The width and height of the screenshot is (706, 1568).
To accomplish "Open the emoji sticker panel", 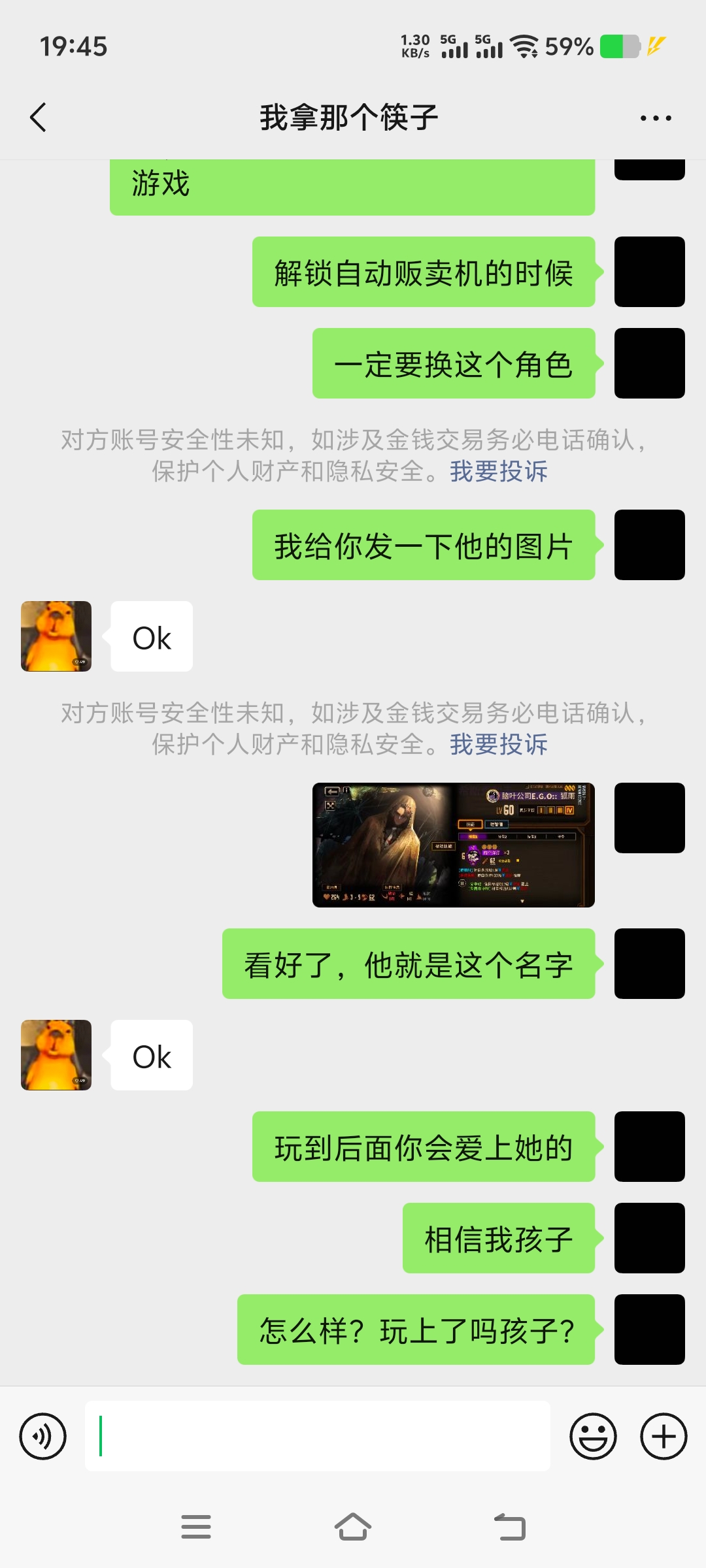I will point(593,1436).
